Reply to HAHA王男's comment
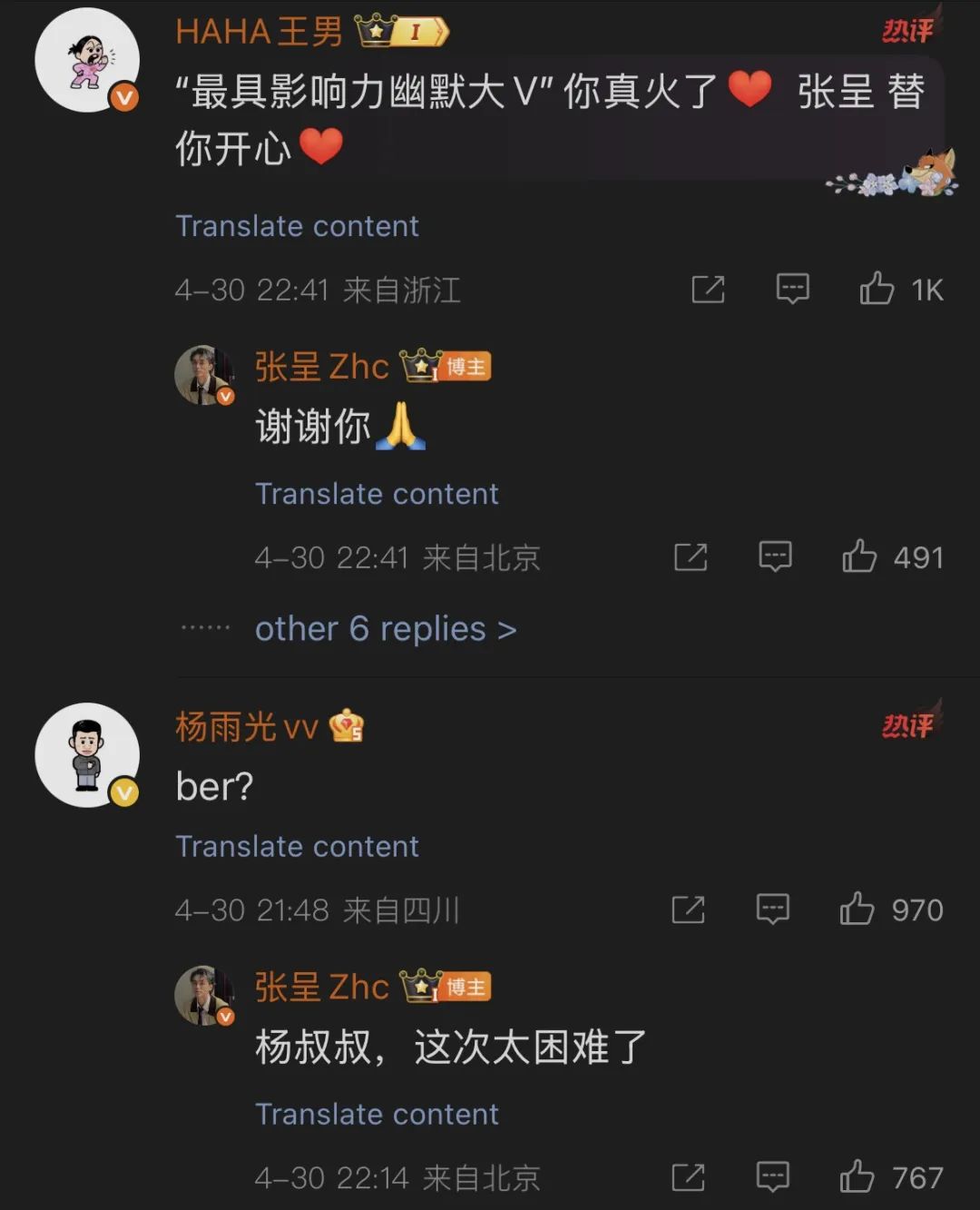 [x=792, y=289]
